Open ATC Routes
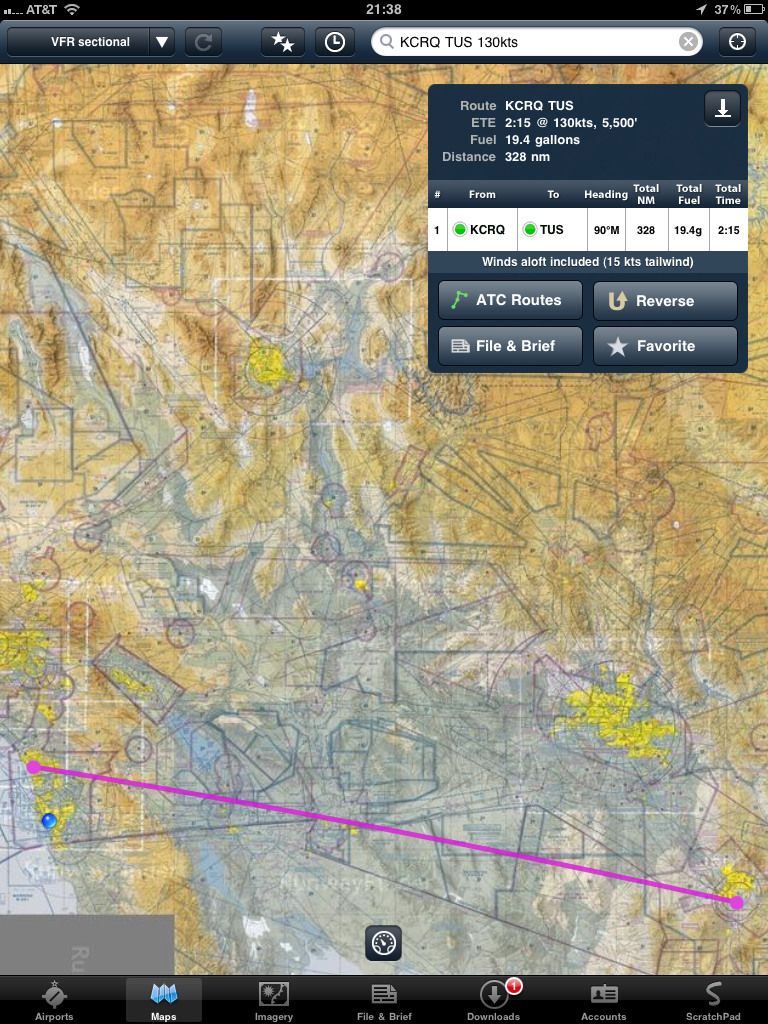 point(509,300)
